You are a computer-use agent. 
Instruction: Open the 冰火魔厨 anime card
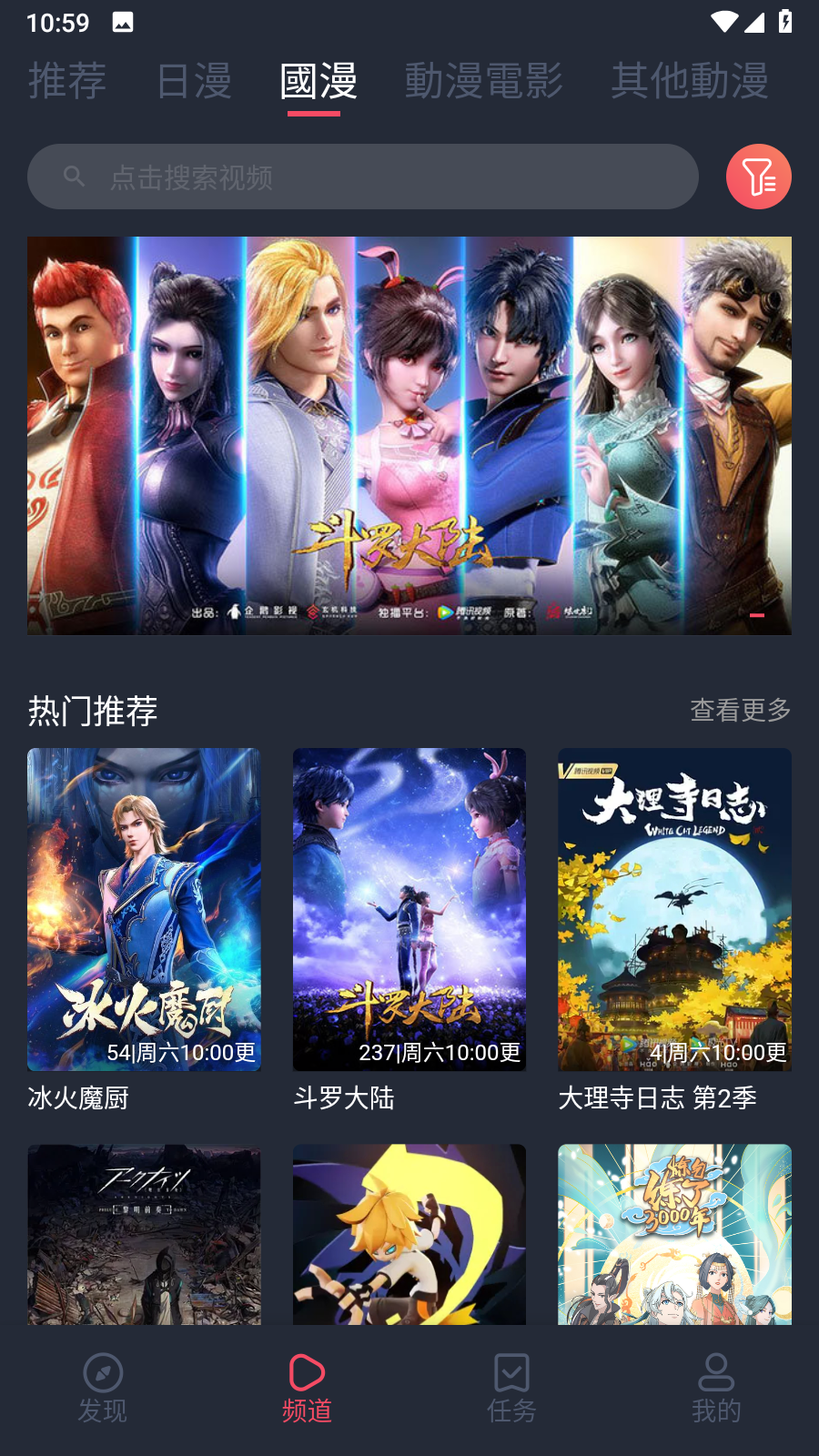click(x=144, y=909)
